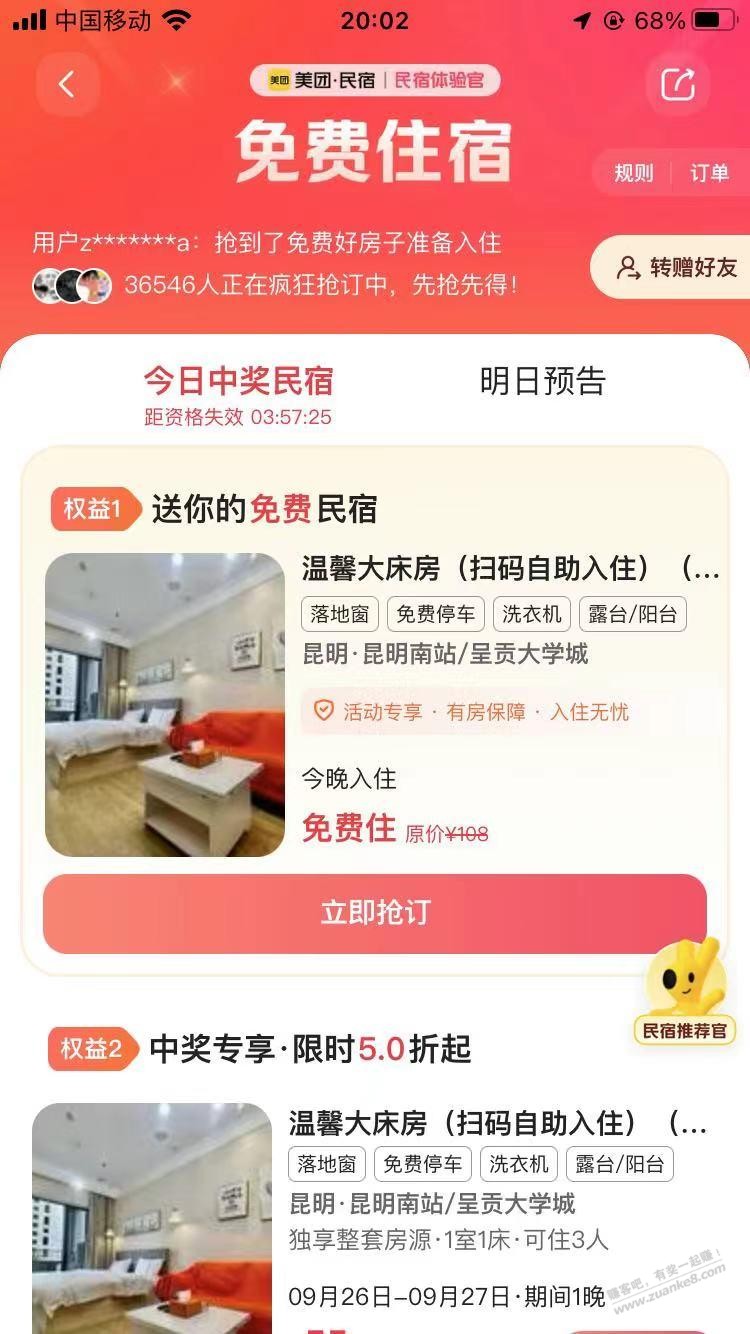The width and height of the screenshot is (750, 1334).
Task: Go back using the top-left arrow
Action: click(67, 84)
